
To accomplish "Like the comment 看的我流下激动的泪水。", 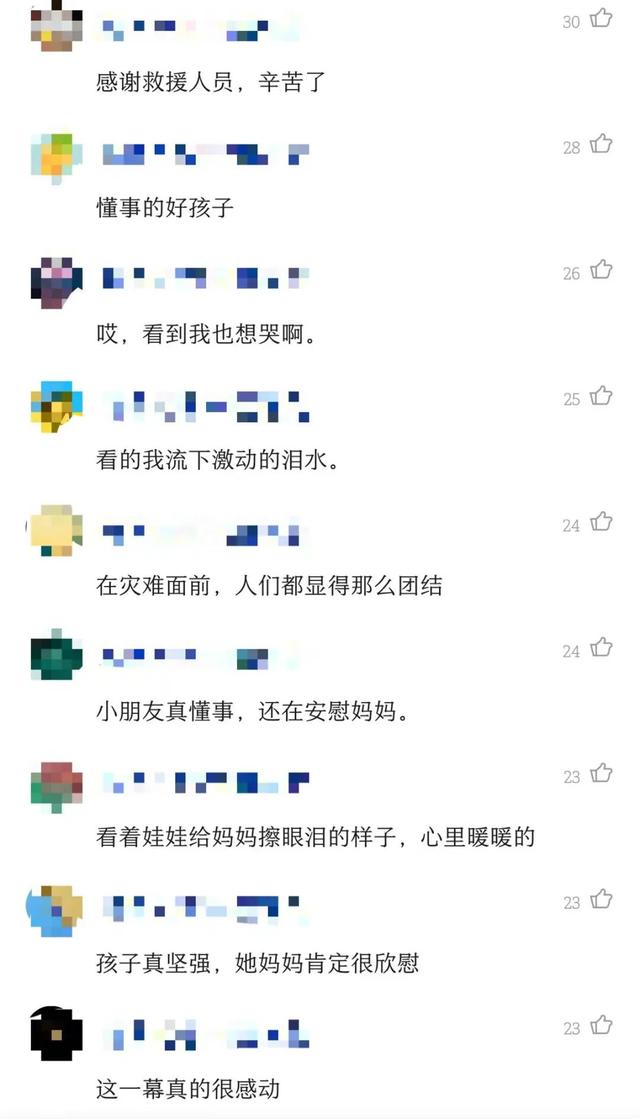I will pos(601,396).
